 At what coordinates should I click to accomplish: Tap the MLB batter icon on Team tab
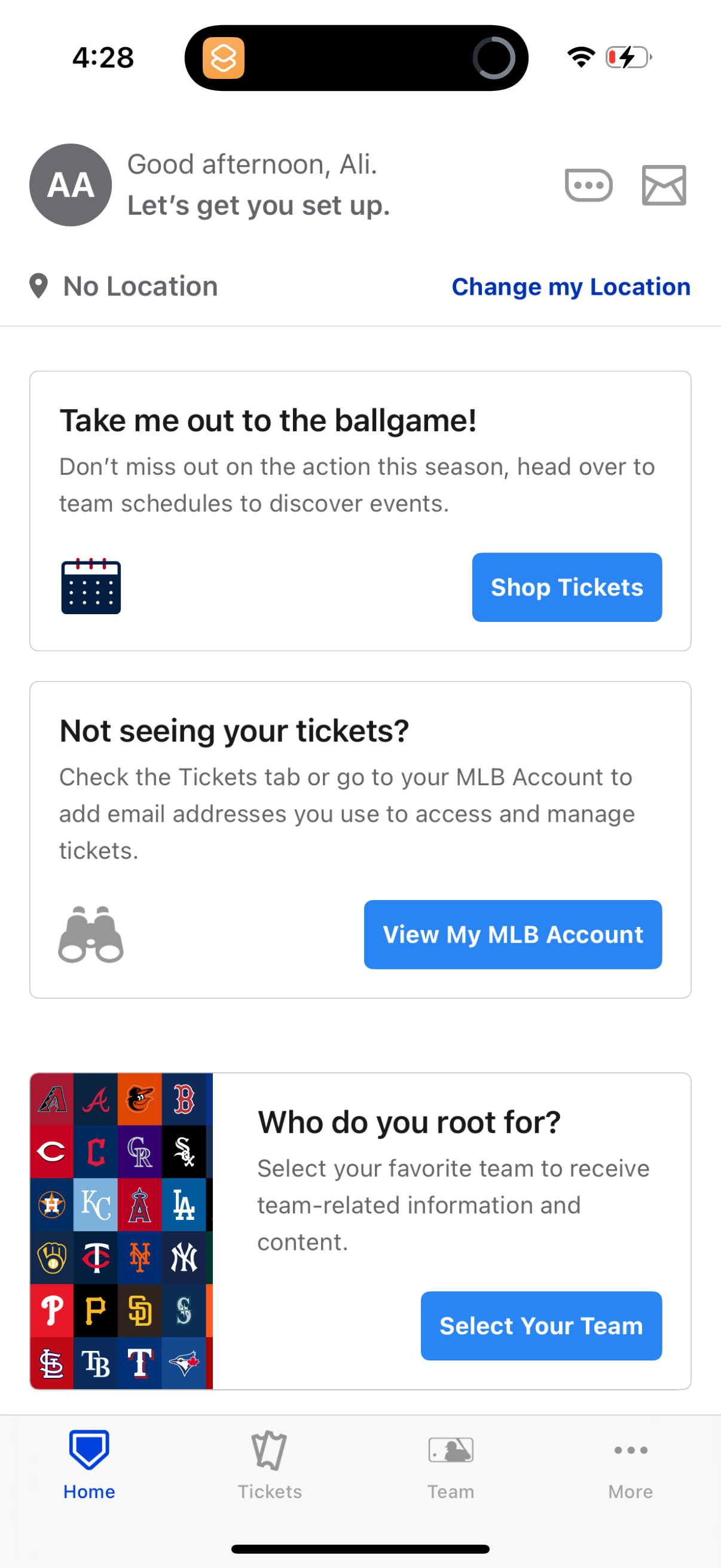pos(451,1450)
